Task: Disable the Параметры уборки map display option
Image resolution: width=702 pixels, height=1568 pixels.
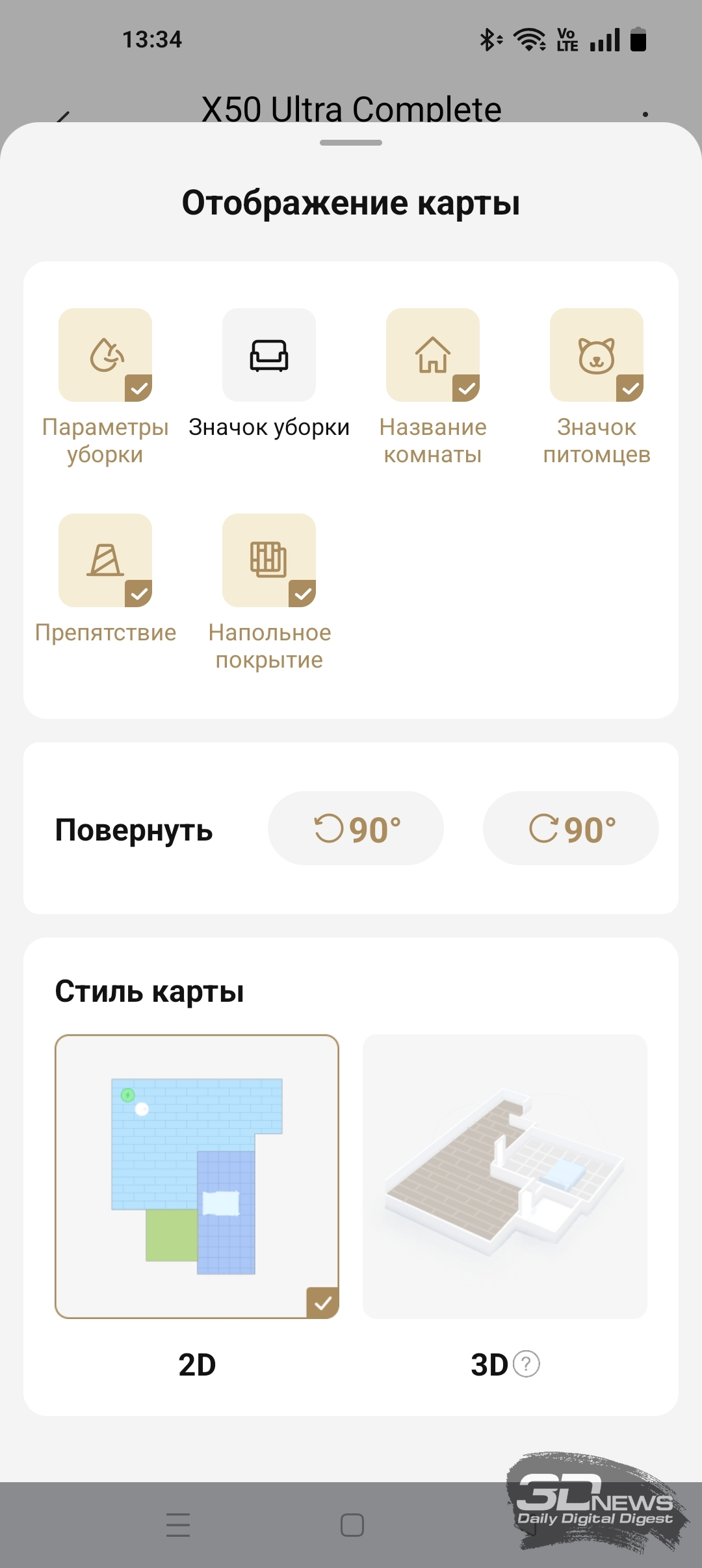Action: click(x=105, y=355)
